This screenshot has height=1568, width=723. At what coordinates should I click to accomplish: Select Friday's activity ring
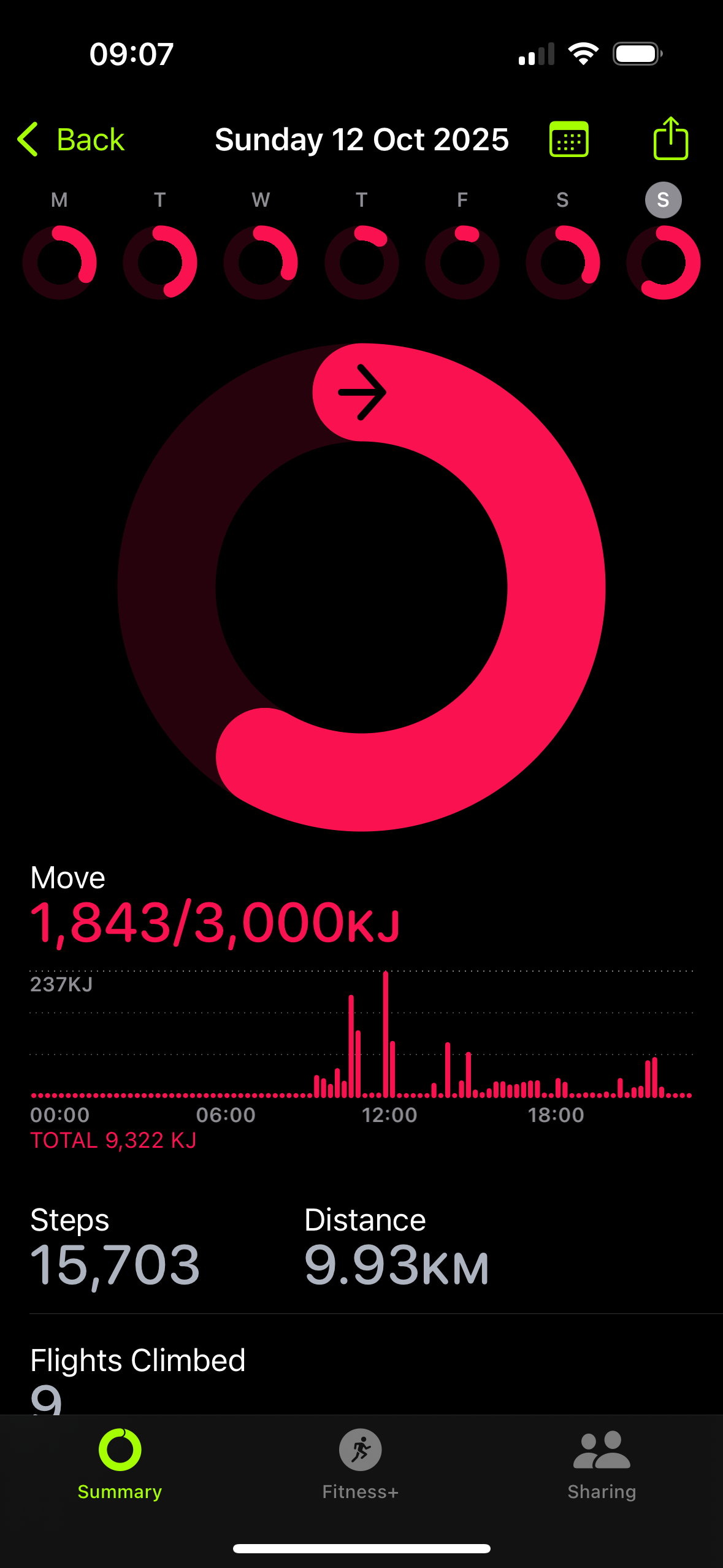462,262
